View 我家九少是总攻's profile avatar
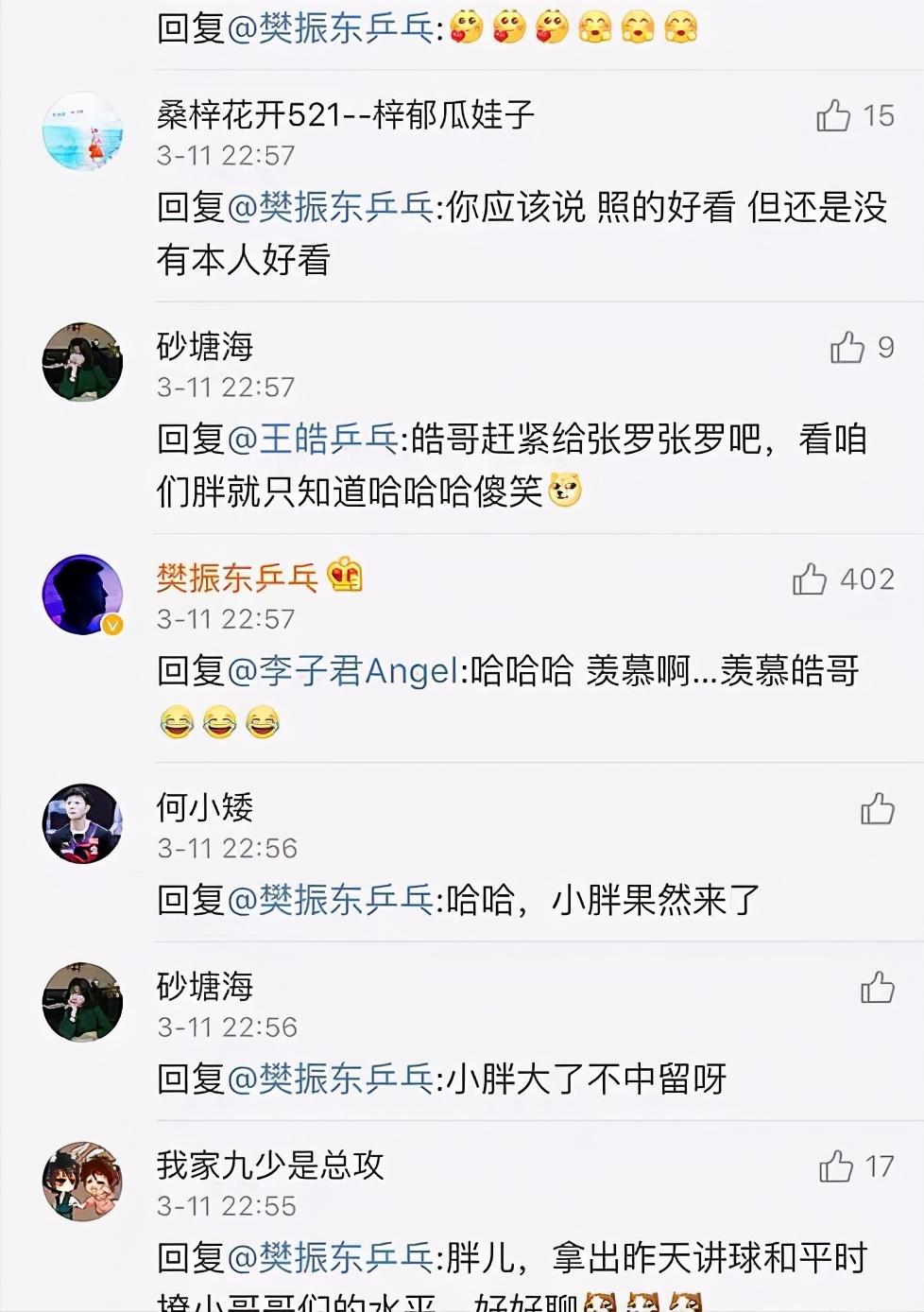The width and height of the screenshot is (924, 1312). 83,1182
